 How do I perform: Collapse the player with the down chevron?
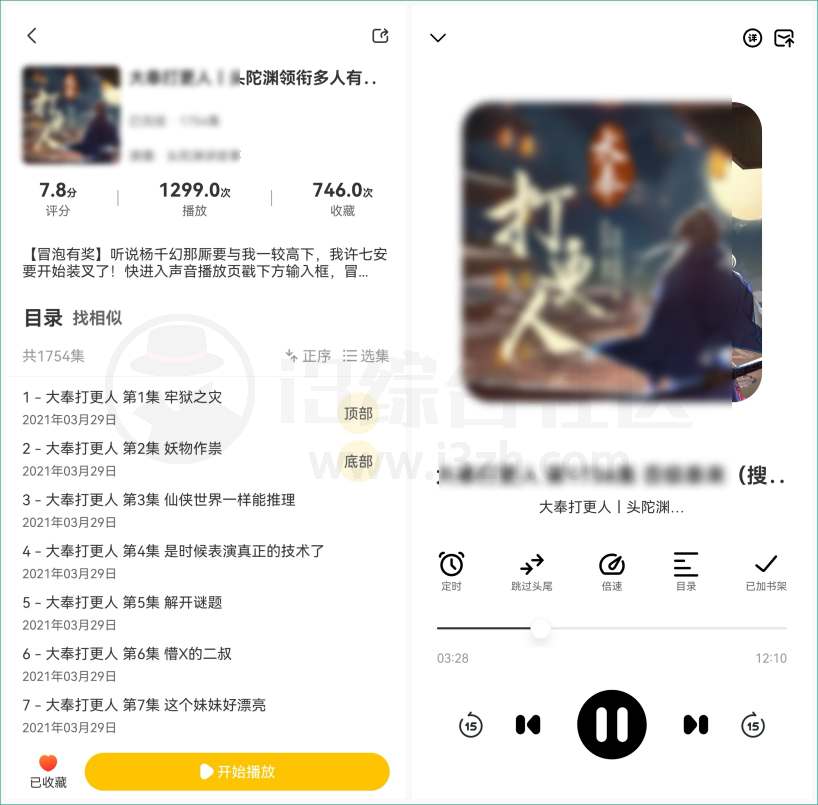[x=437, y=38]
